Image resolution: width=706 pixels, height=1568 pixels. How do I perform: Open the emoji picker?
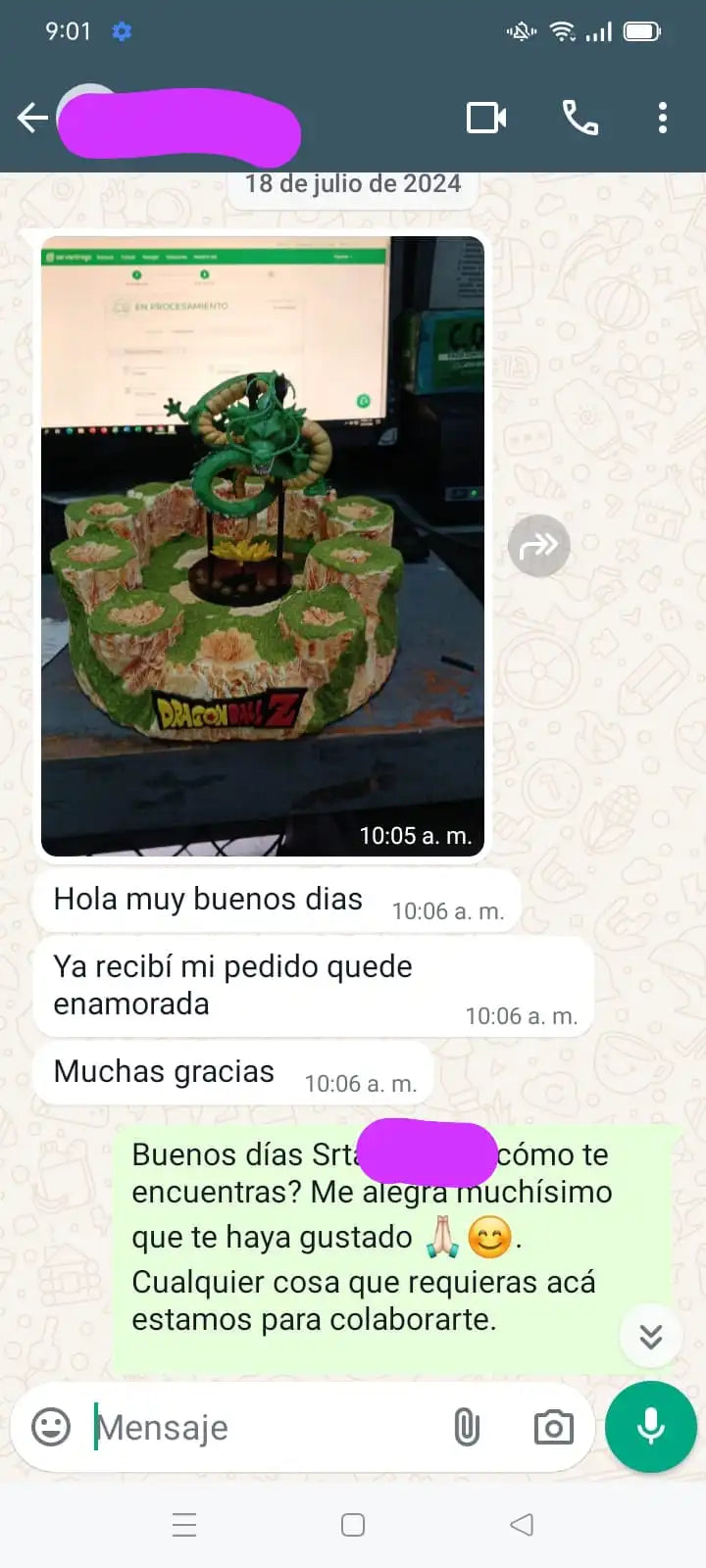[51, 1427]
